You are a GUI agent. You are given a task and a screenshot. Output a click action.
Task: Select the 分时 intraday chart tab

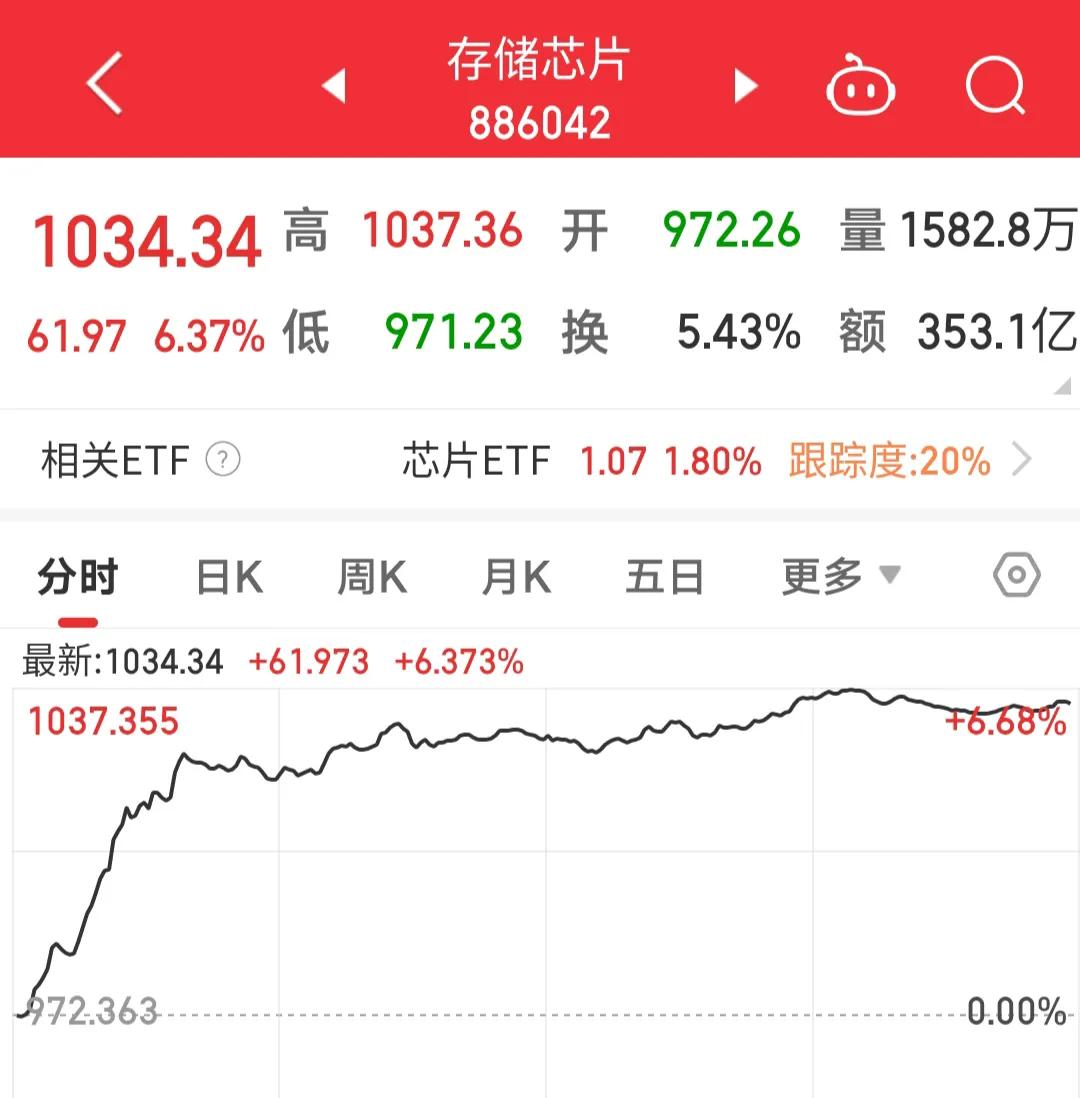[x=77, y=575]
